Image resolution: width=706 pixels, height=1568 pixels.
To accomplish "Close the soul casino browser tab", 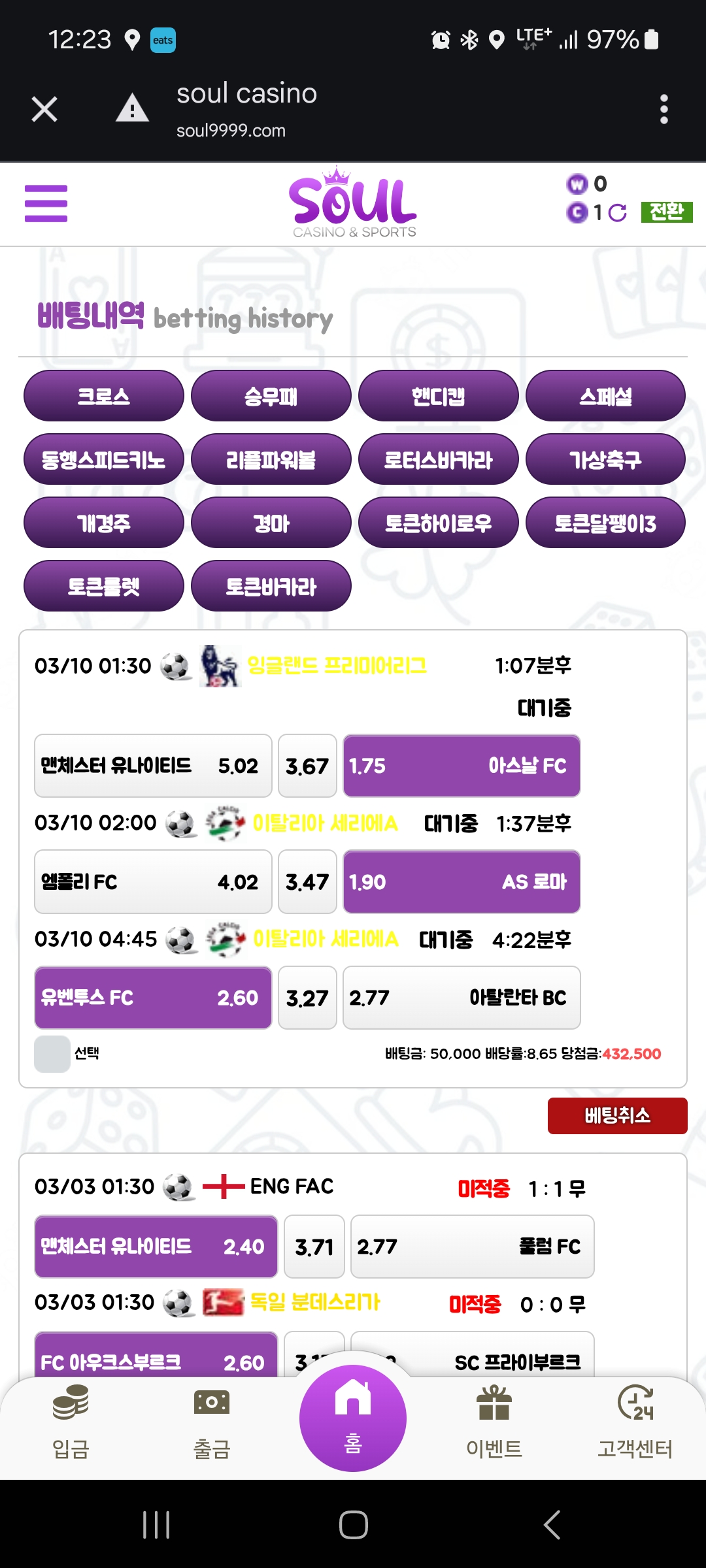I will pos(44,109).
